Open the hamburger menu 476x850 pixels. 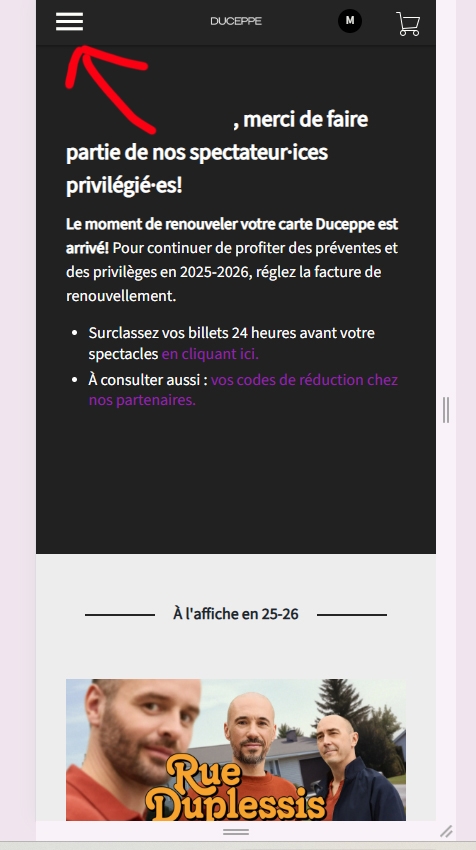pyautogui.click(x=69, y=21)
